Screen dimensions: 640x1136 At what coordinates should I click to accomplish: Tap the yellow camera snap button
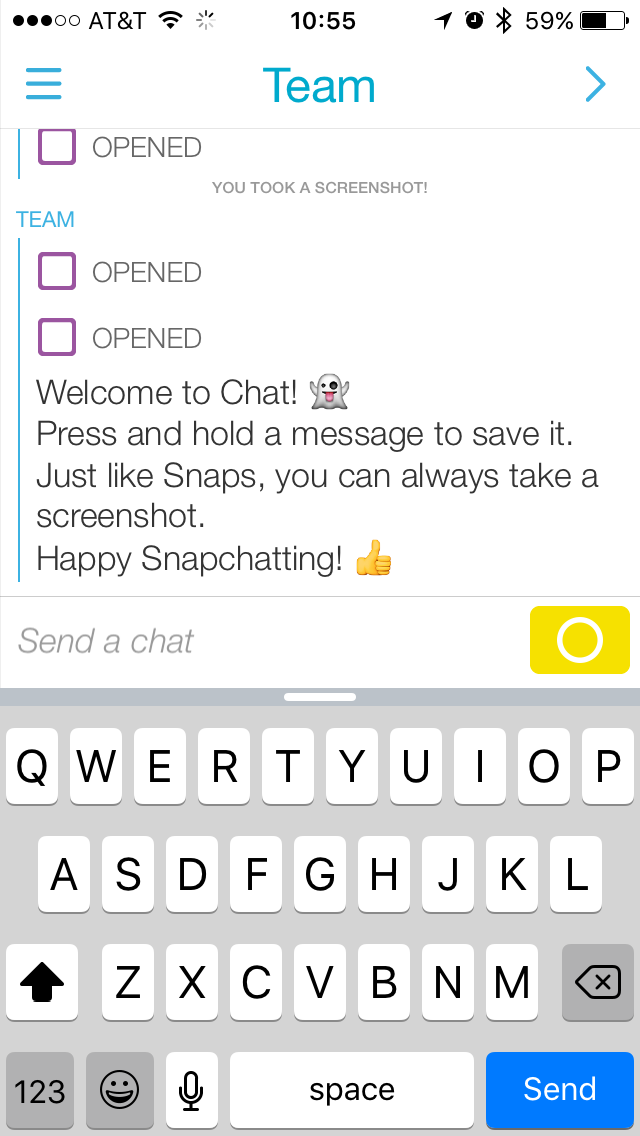click(x=579, y=640)
